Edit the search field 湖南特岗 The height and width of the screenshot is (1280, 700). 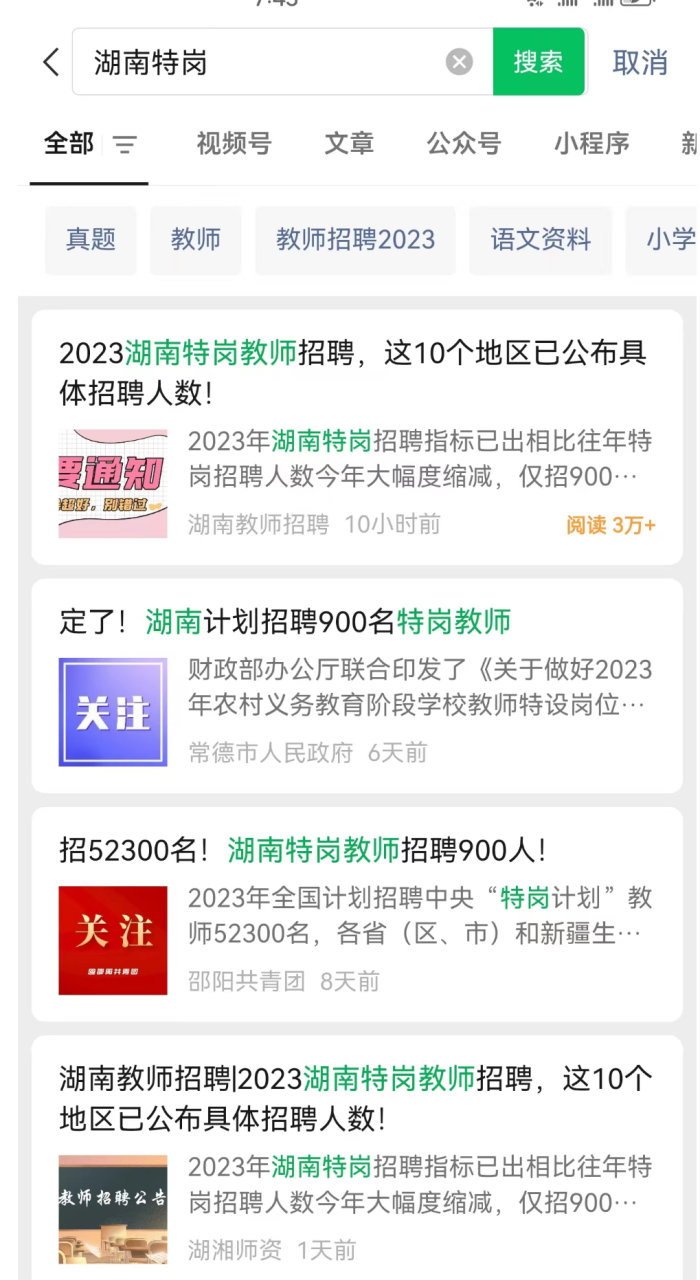click(260, 62)
